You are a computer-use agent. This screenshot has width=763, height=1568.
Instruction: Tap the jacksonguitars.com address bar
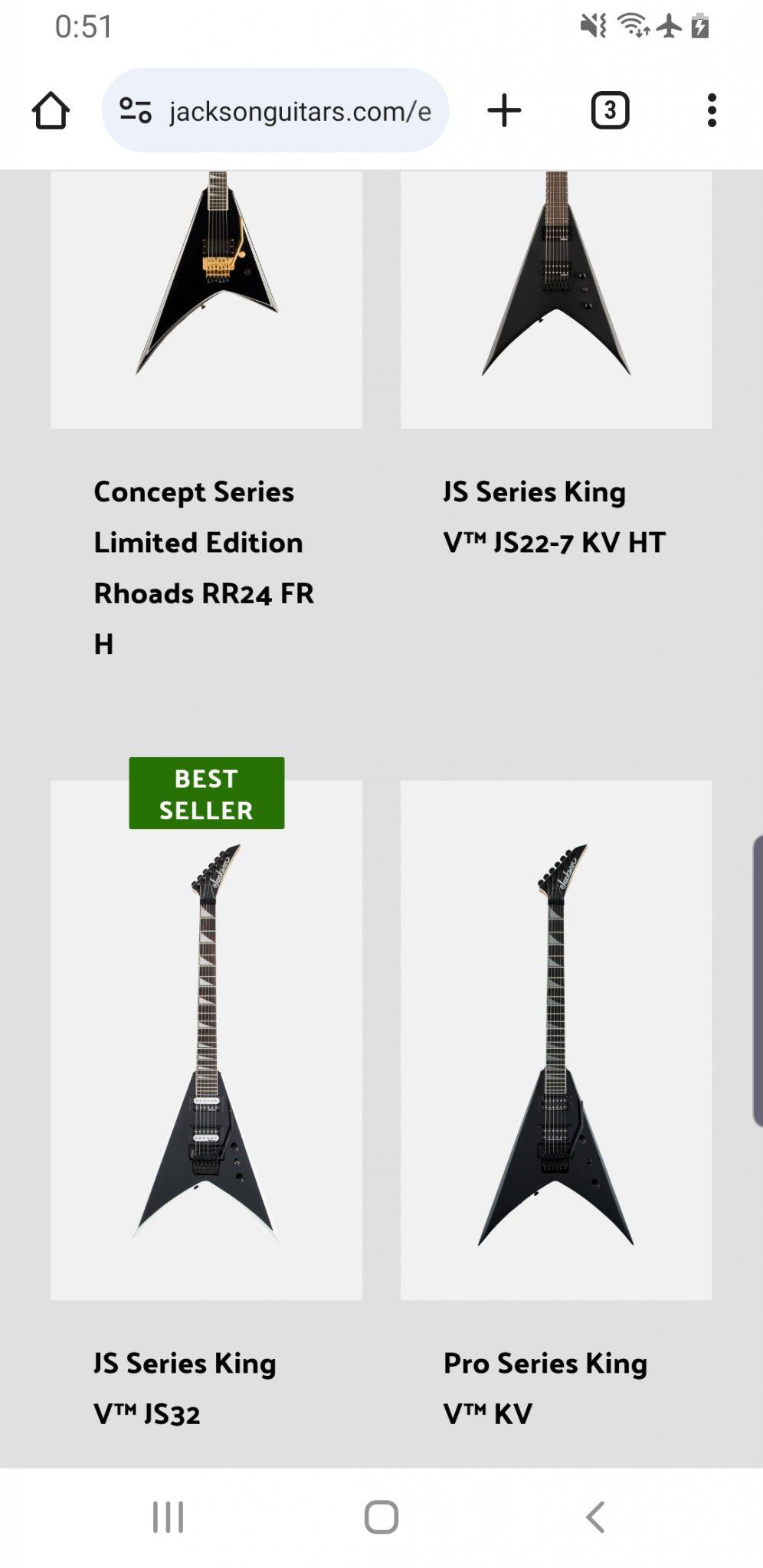tap(299, 112)
